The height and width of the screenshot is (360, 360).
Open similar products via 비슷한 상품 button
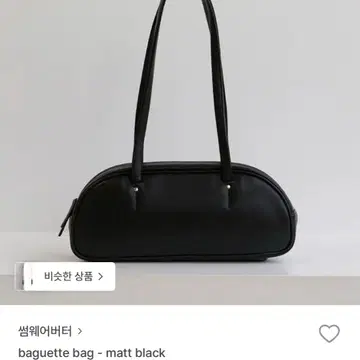point(65,276)
